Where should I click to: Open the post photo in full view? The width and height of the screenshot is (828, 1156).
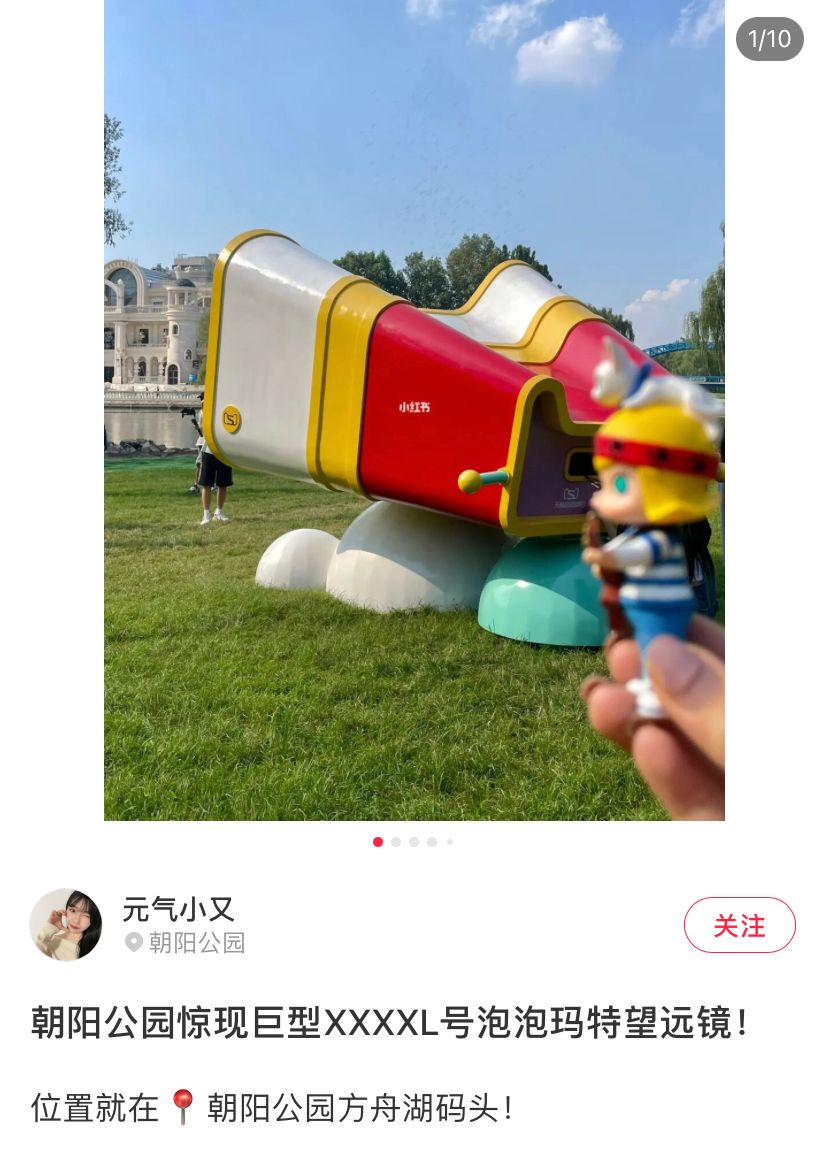point(414,410)
